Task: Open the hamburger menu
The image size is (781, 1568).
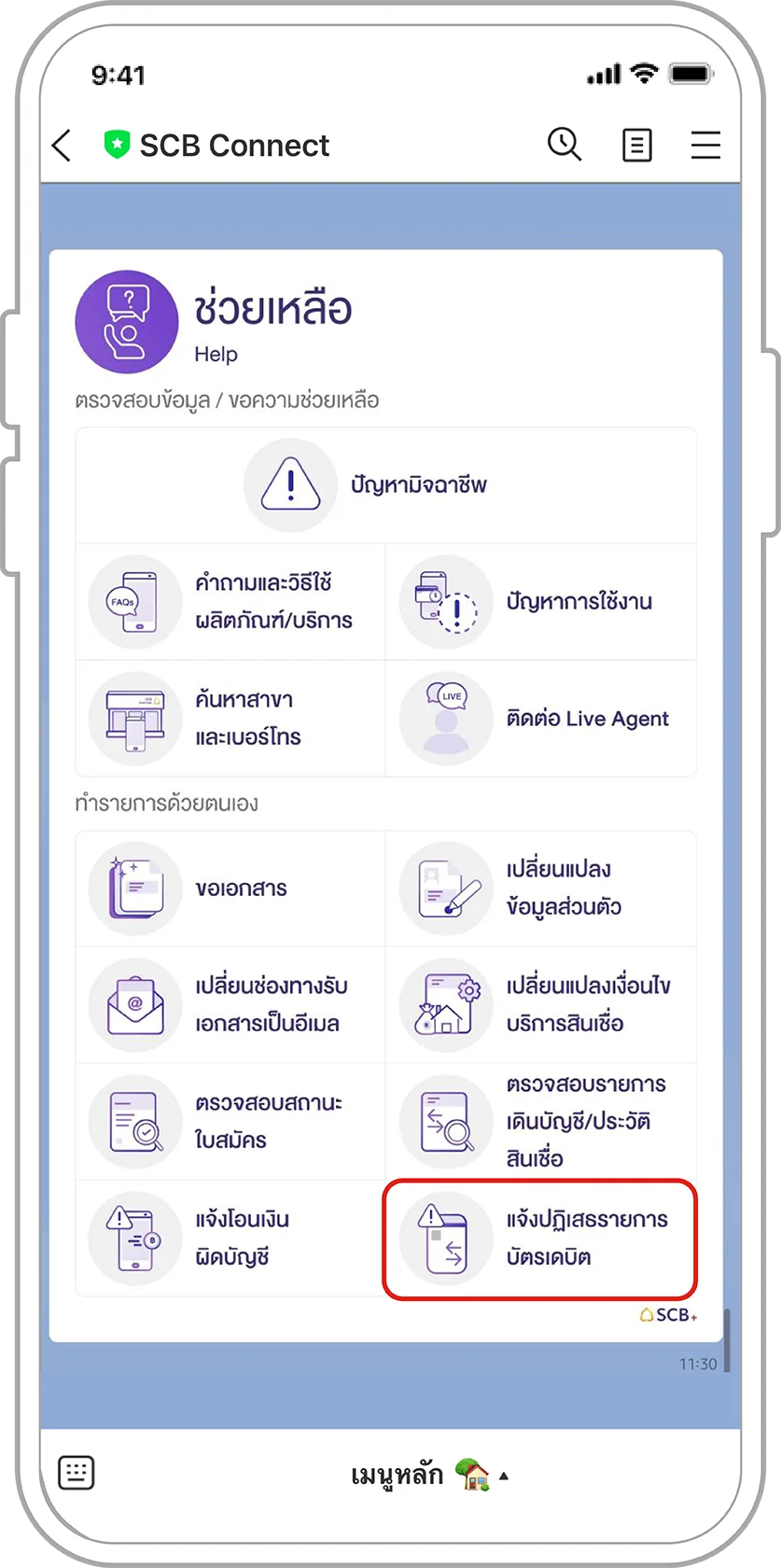Action: [705, 145]
